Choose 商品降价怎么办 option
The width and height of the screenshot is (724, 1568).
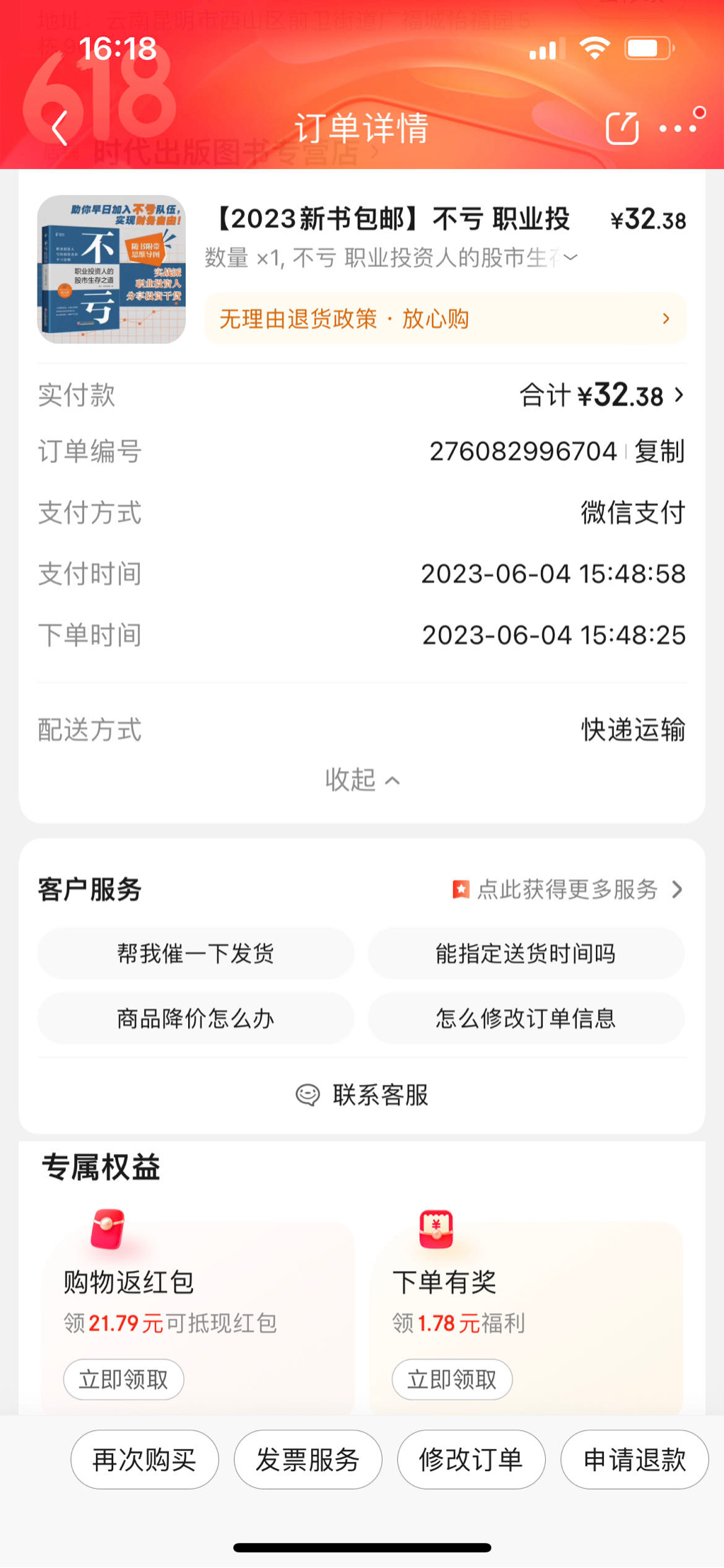pyautogui.click(x=196, y=1018)
